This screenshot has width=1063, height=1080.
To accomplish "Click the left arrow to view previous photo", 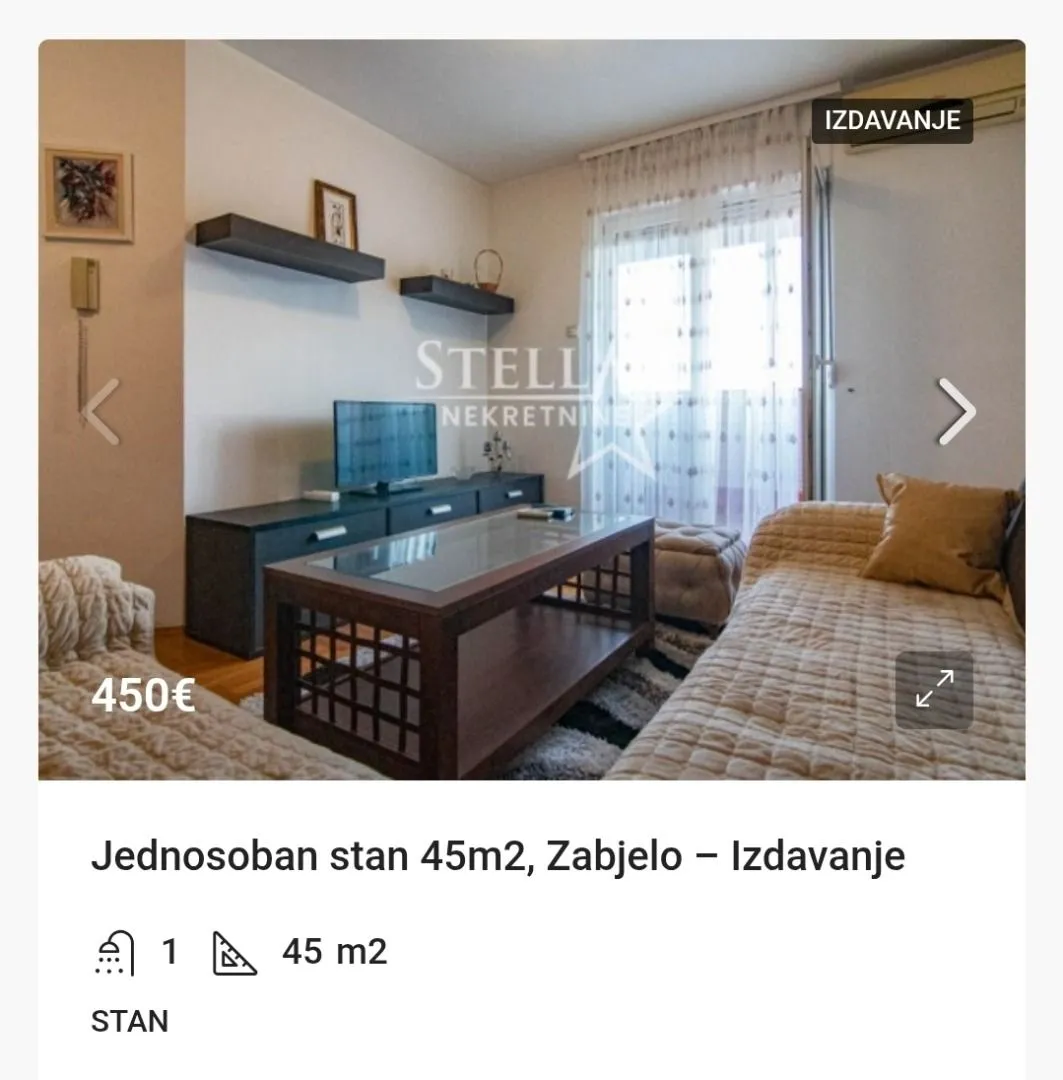I will 100,410.
